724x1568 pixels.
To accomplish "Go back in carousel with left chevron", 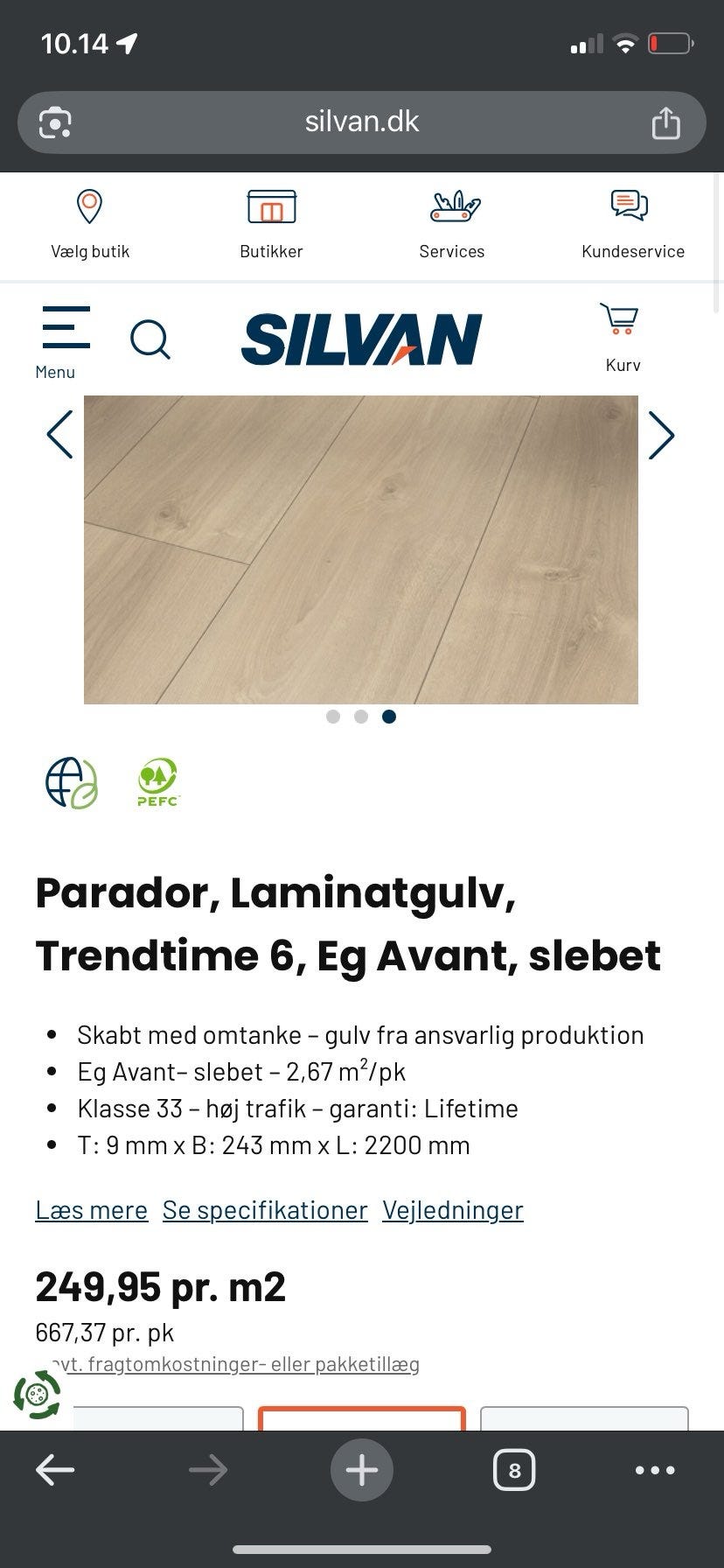I will (59, 435).
